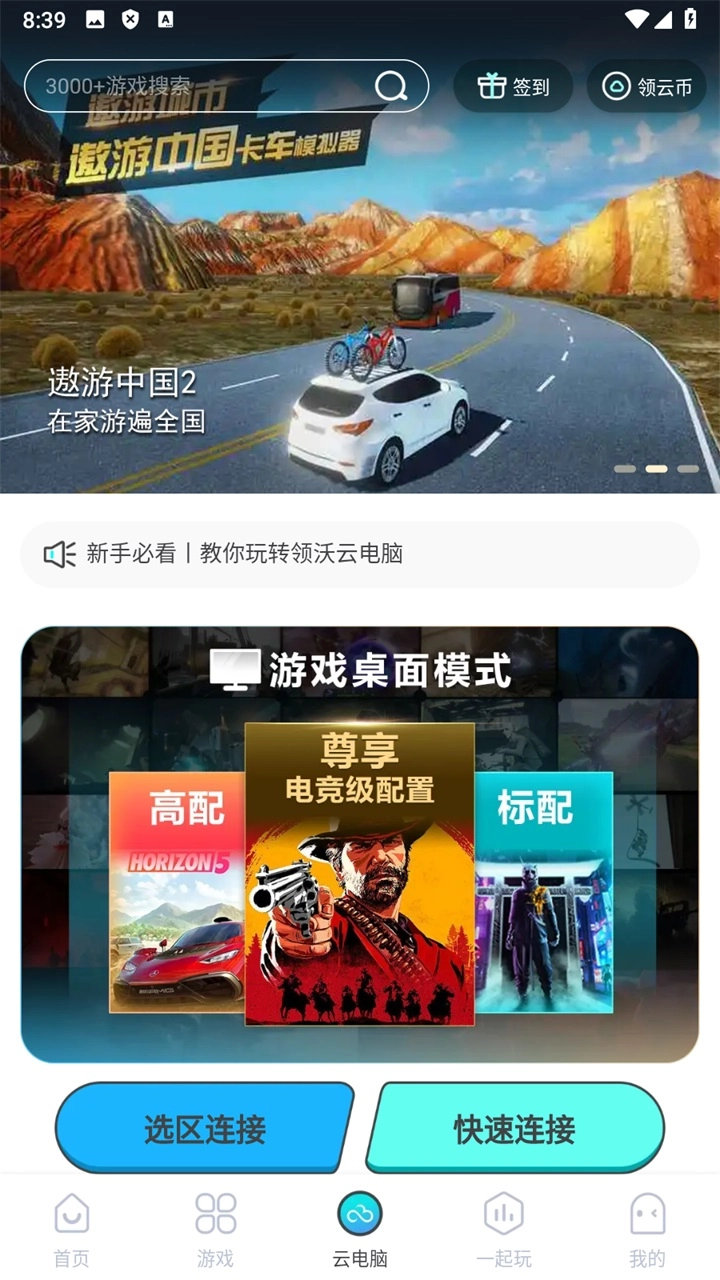Tap the search magnifier icon
This screenshot has height=1280, width=720.
click(x=391, y=86)
